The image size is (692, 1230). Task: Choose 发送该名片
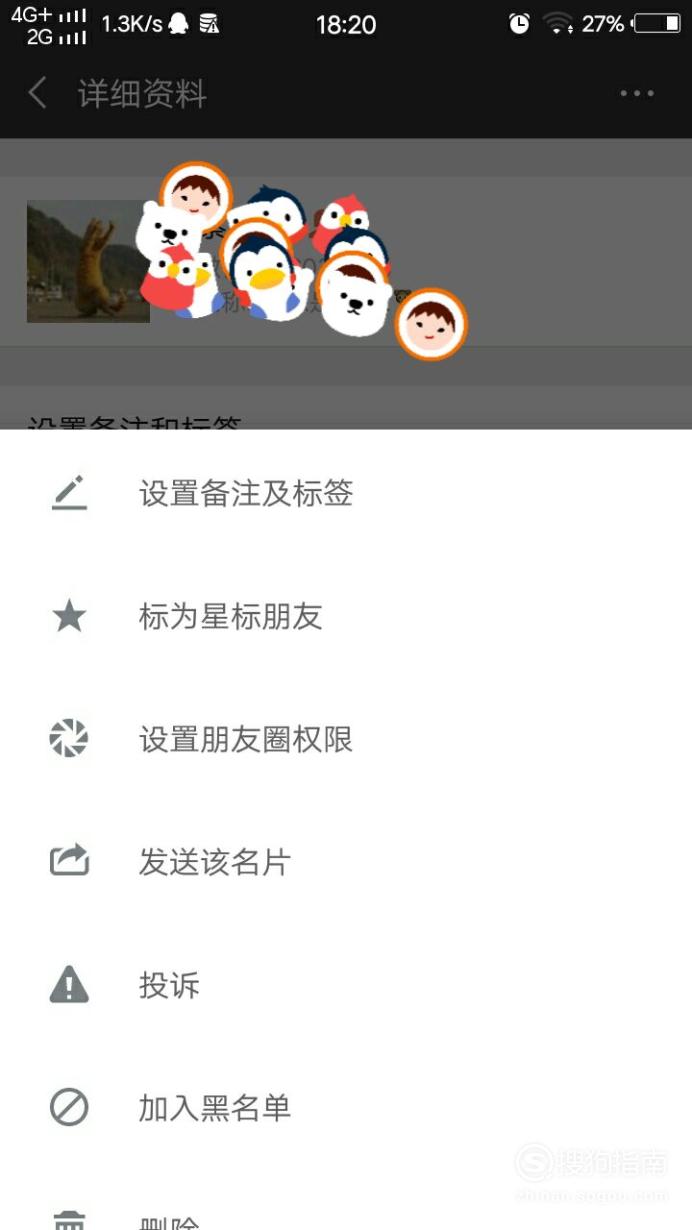coord(346,862)
